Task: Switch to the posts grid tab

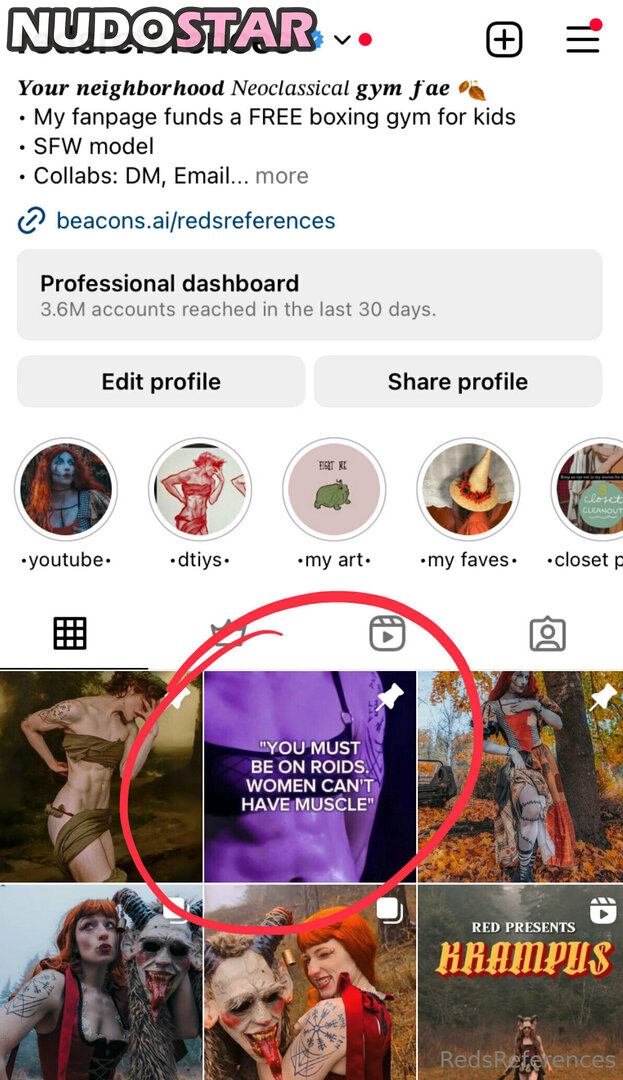Action: click(70, 633)
